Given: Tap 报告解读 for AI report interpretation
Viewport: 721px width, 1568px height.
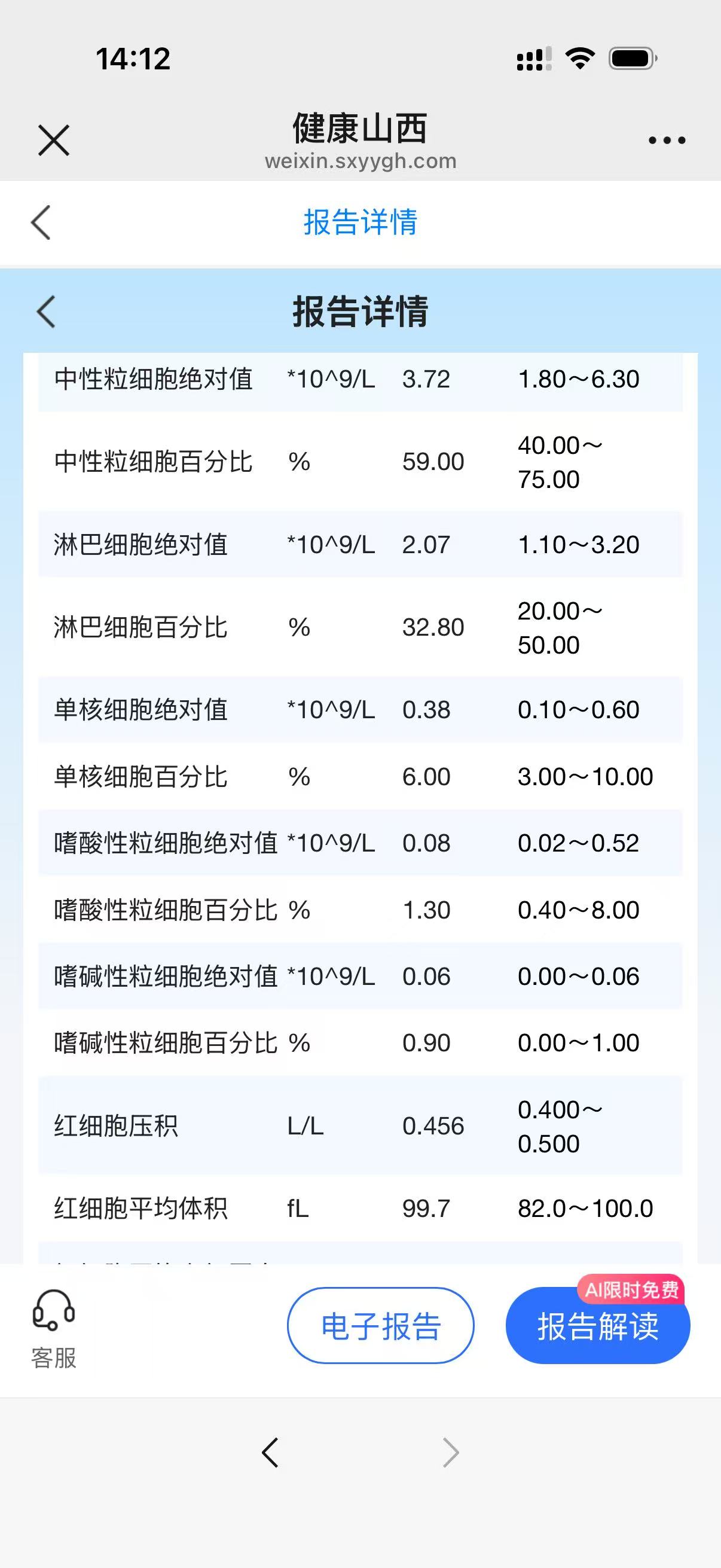Looking at the screenshot, I should click(597, 1327).
